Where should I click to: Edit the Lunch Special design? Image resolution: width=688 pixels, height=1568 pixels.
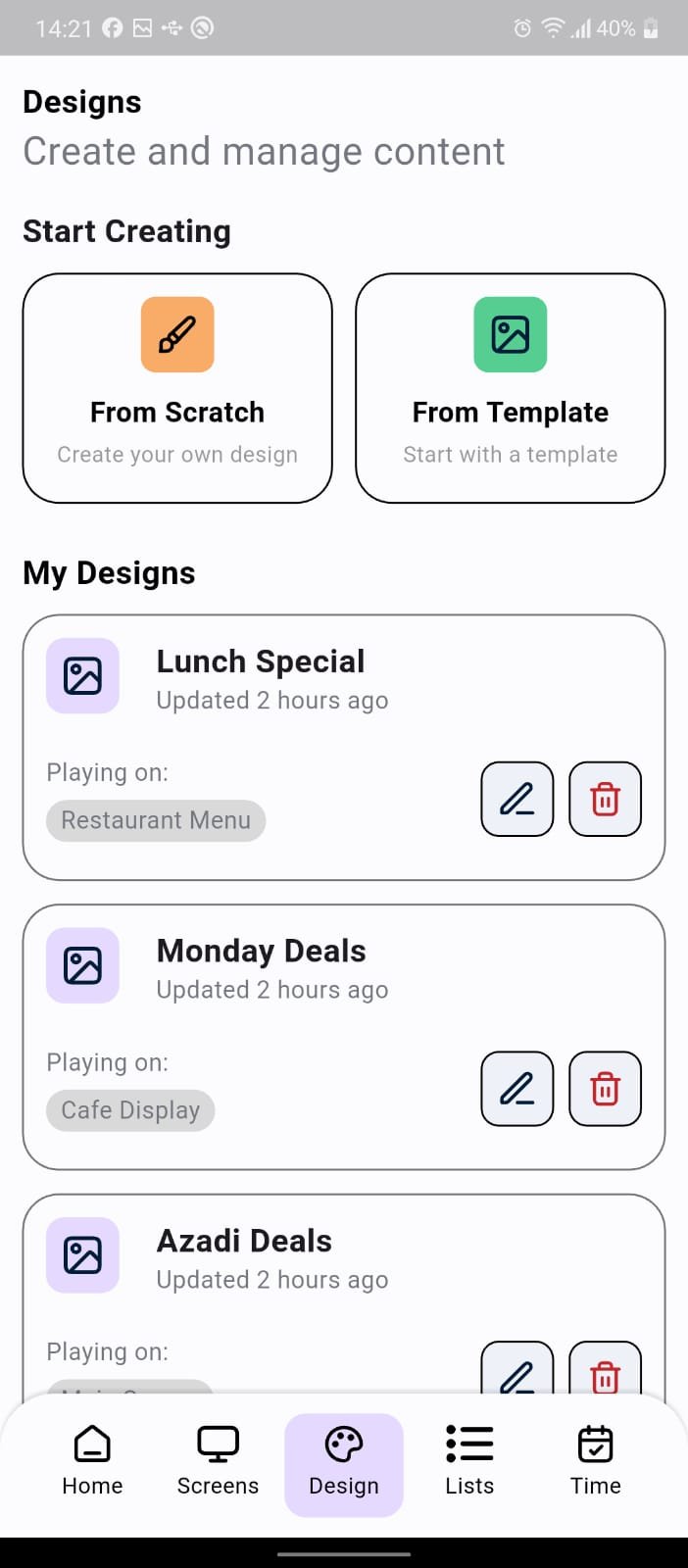click(x=517, y=799)
